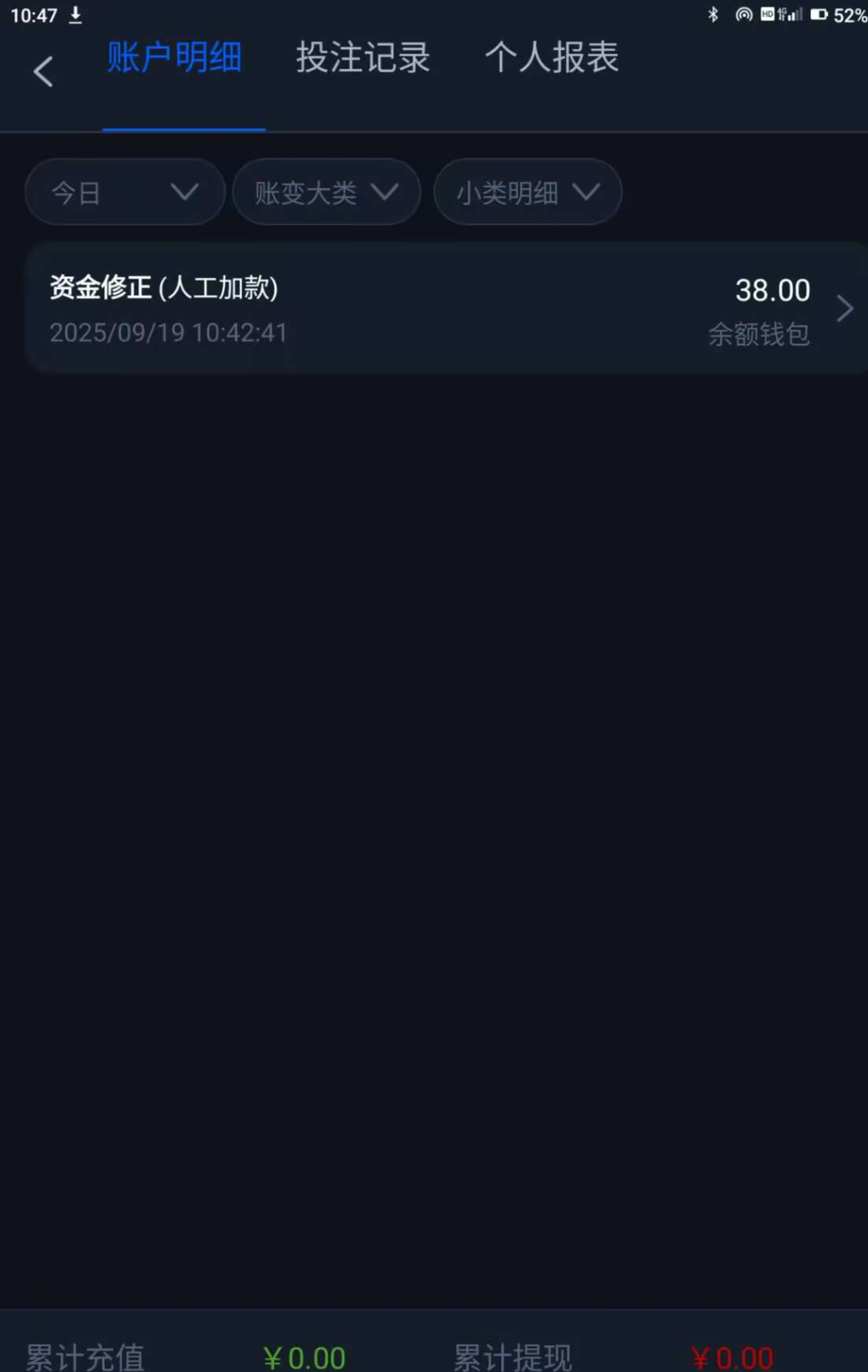Switch to the 个人报表 tab
This screenshot has width=868, height=1372.
click(552, 58)
